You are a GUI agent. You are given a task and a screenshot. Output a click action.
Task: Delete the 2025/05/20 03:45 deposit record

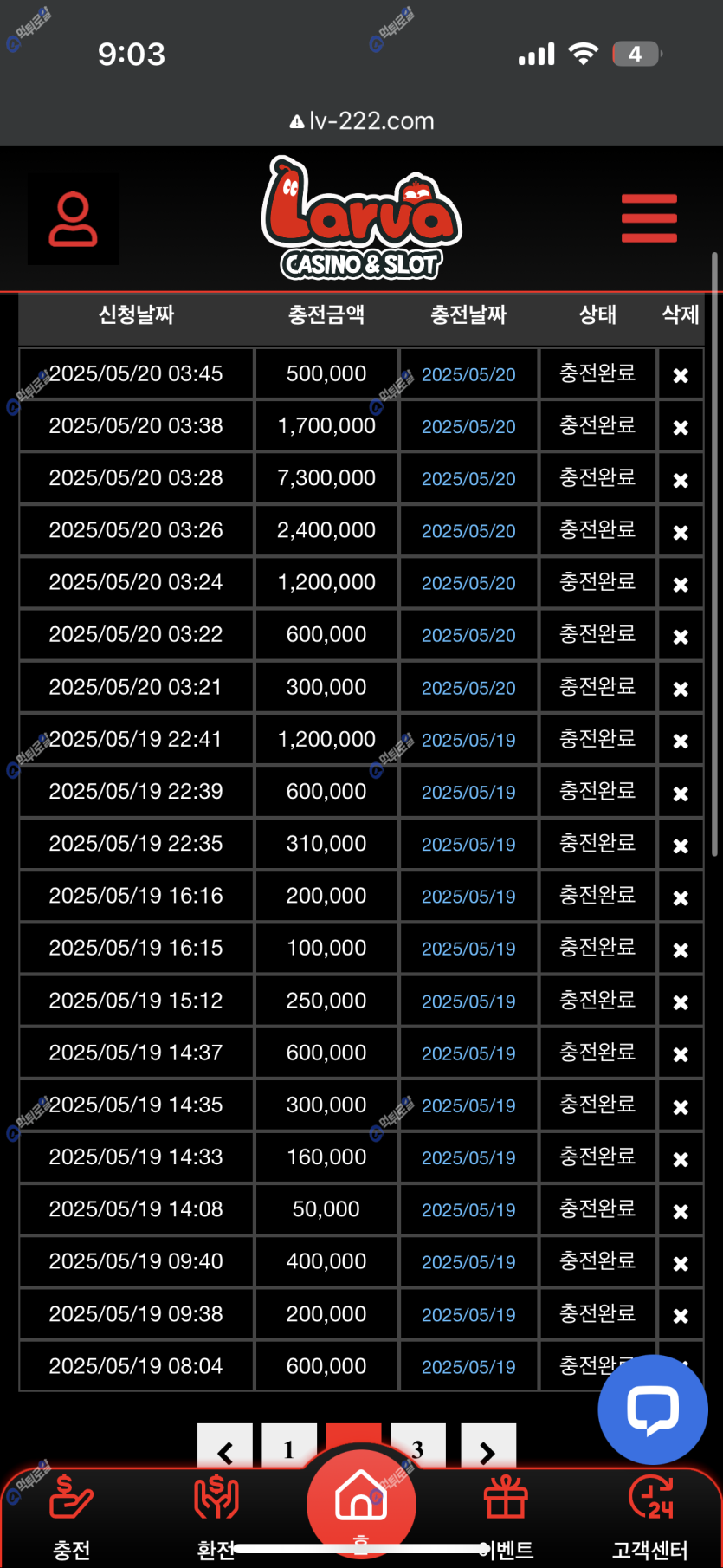[x=681, y=375]
